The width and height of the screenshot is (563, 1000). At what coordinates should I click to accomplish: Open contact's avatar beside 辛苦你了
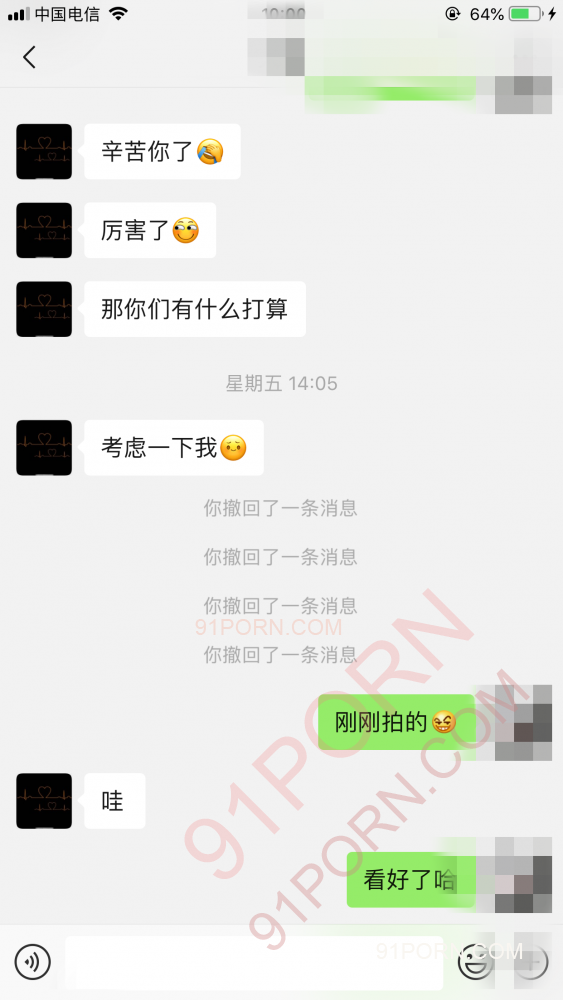(44, 151)
